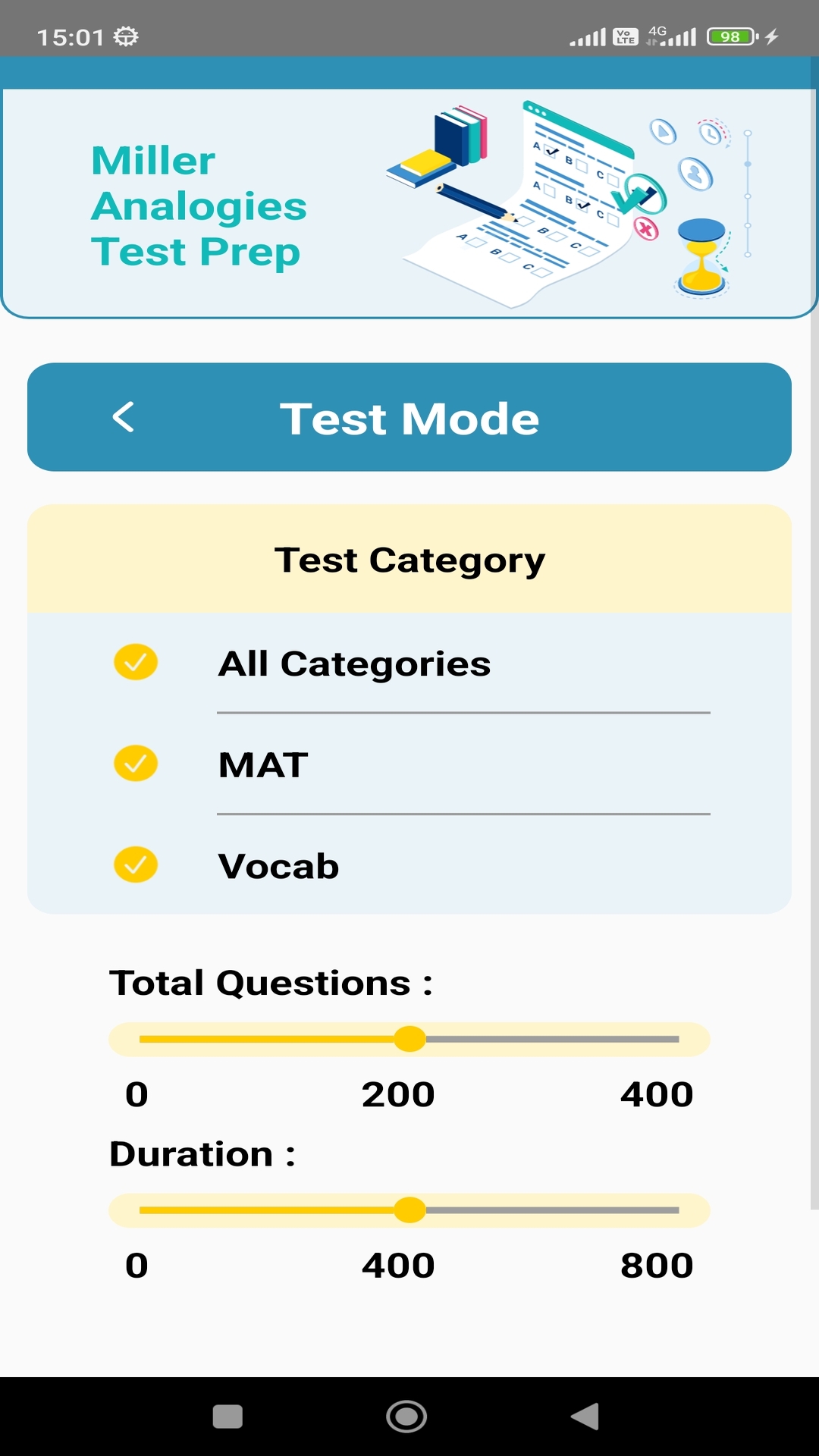This screenshot has height=1456, width=819.
Task: Tap the Test Category section header
Action: [409, 559]
